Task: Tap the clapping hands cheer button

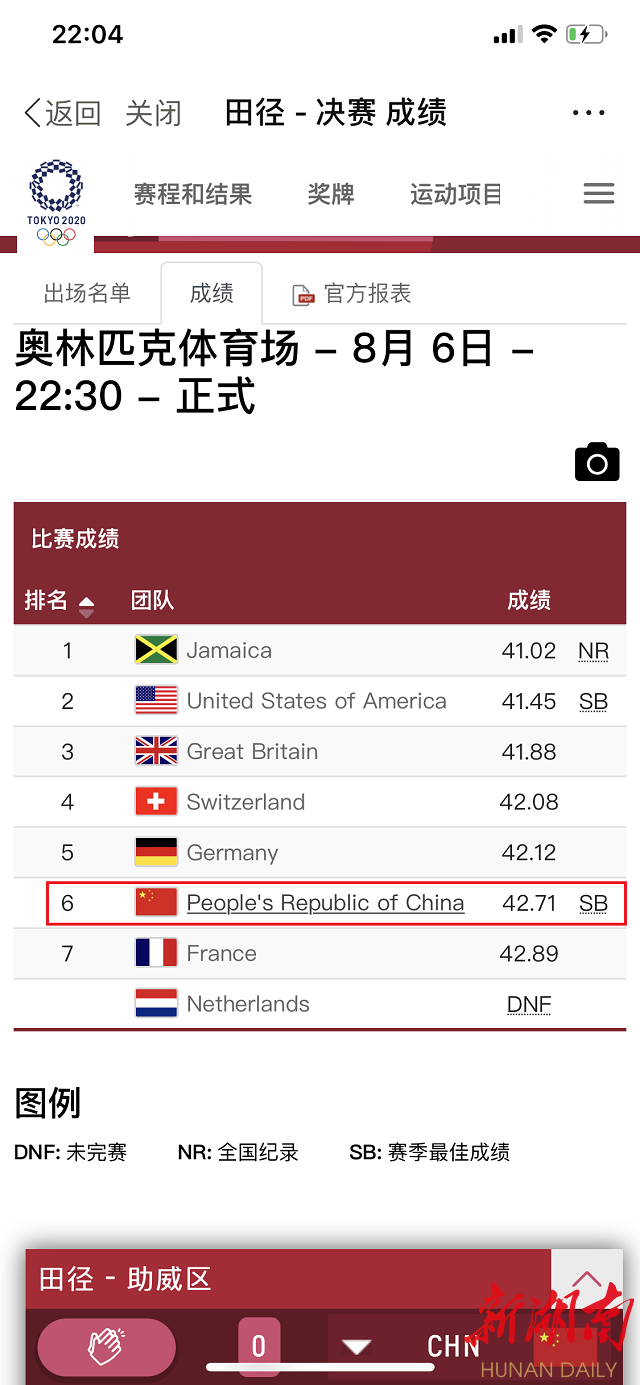Action: [x=106, y=1346]
